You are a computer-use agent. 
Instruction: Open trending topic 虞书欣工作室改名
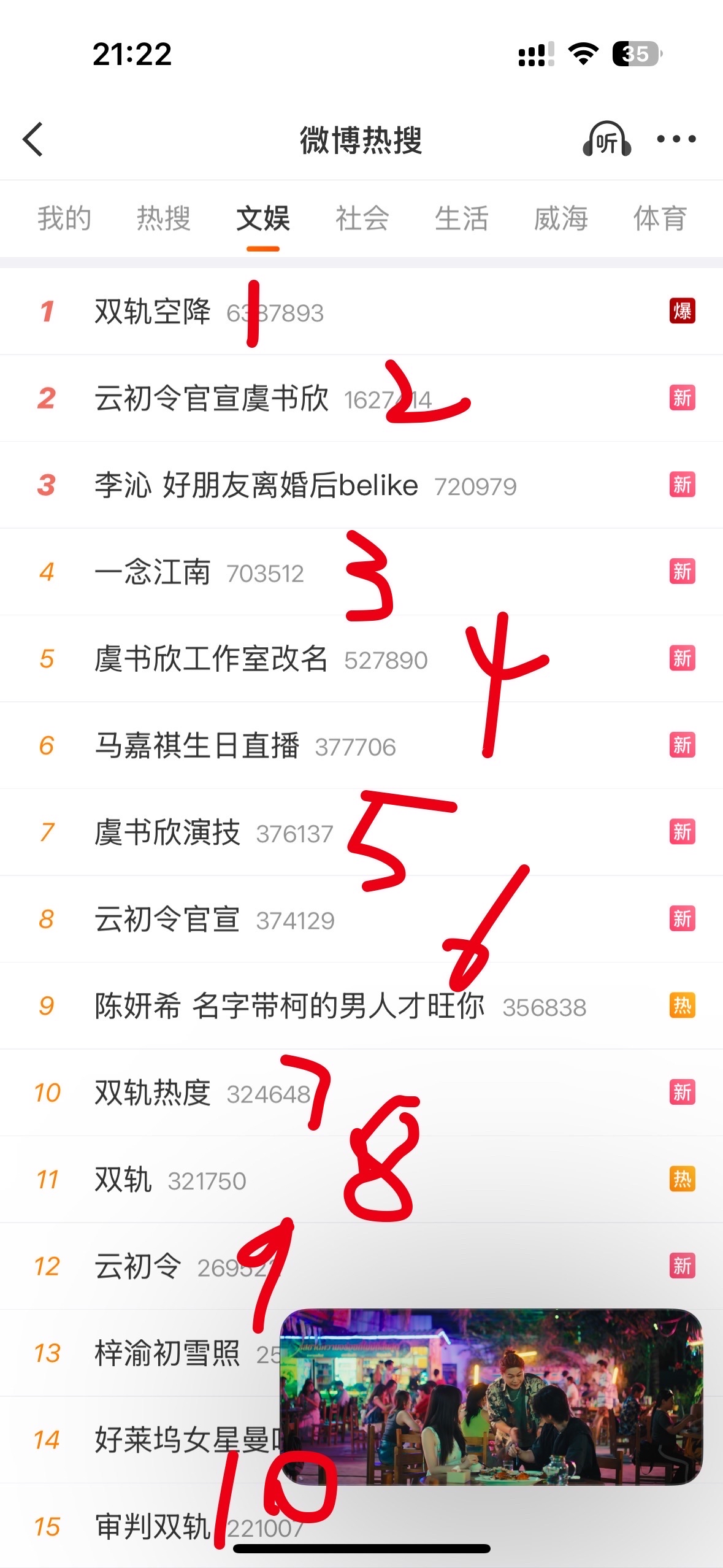(x=211, y=659)
